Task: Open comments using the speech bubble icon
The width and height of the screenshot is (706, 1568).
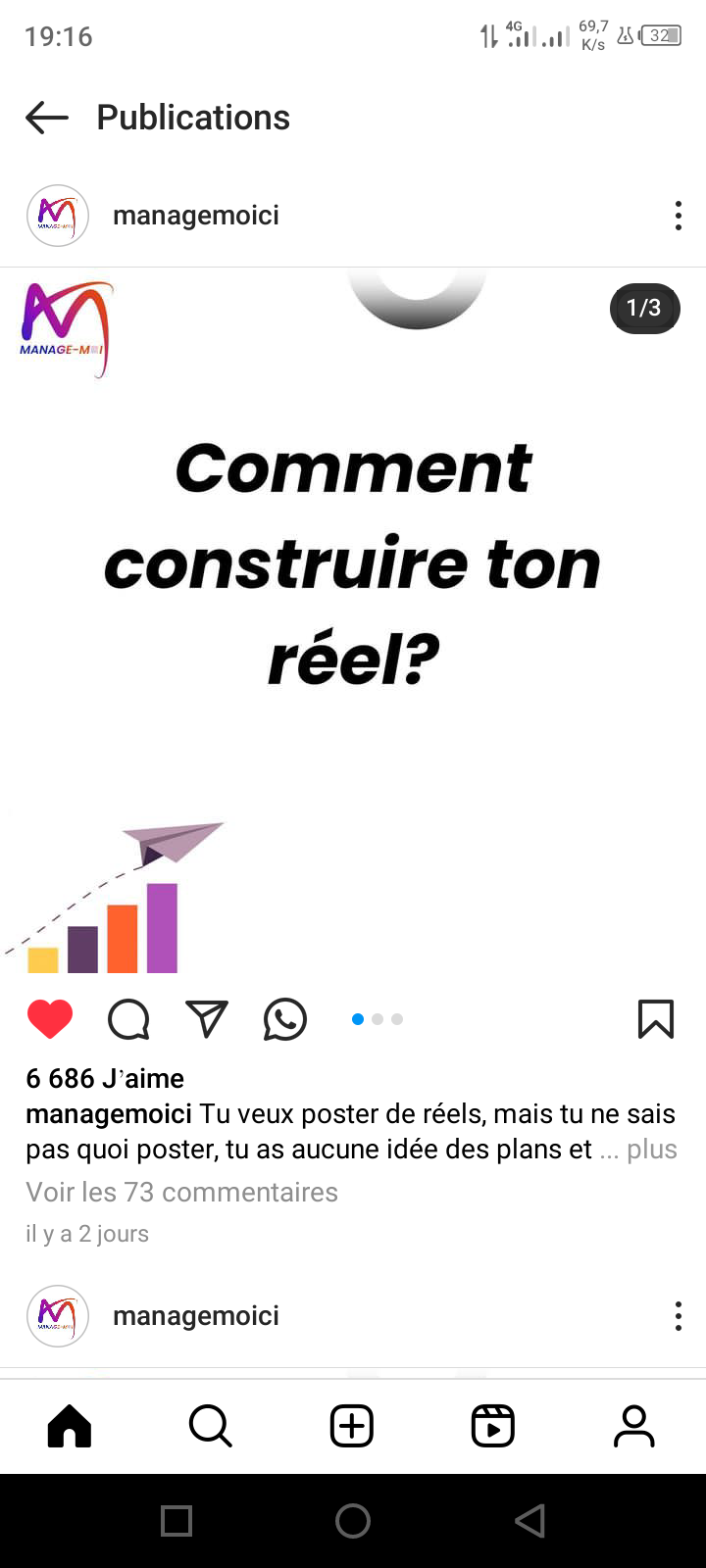Action: pos(128,1019)
